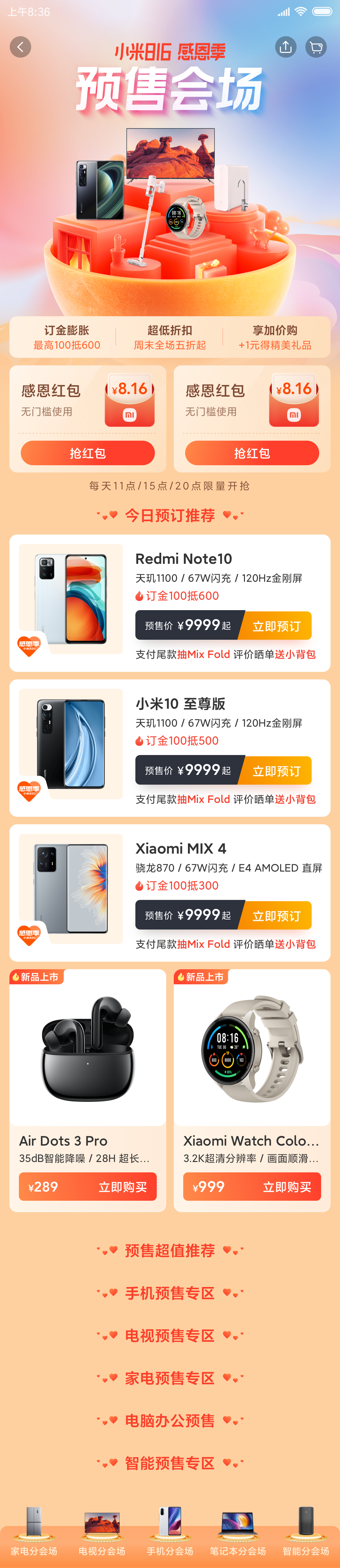View the Xiaomi Watch Color product image
Image resolution: width=340 pixels, height=1568 pixels.
pyautogui.click(x=252, y=1048)
